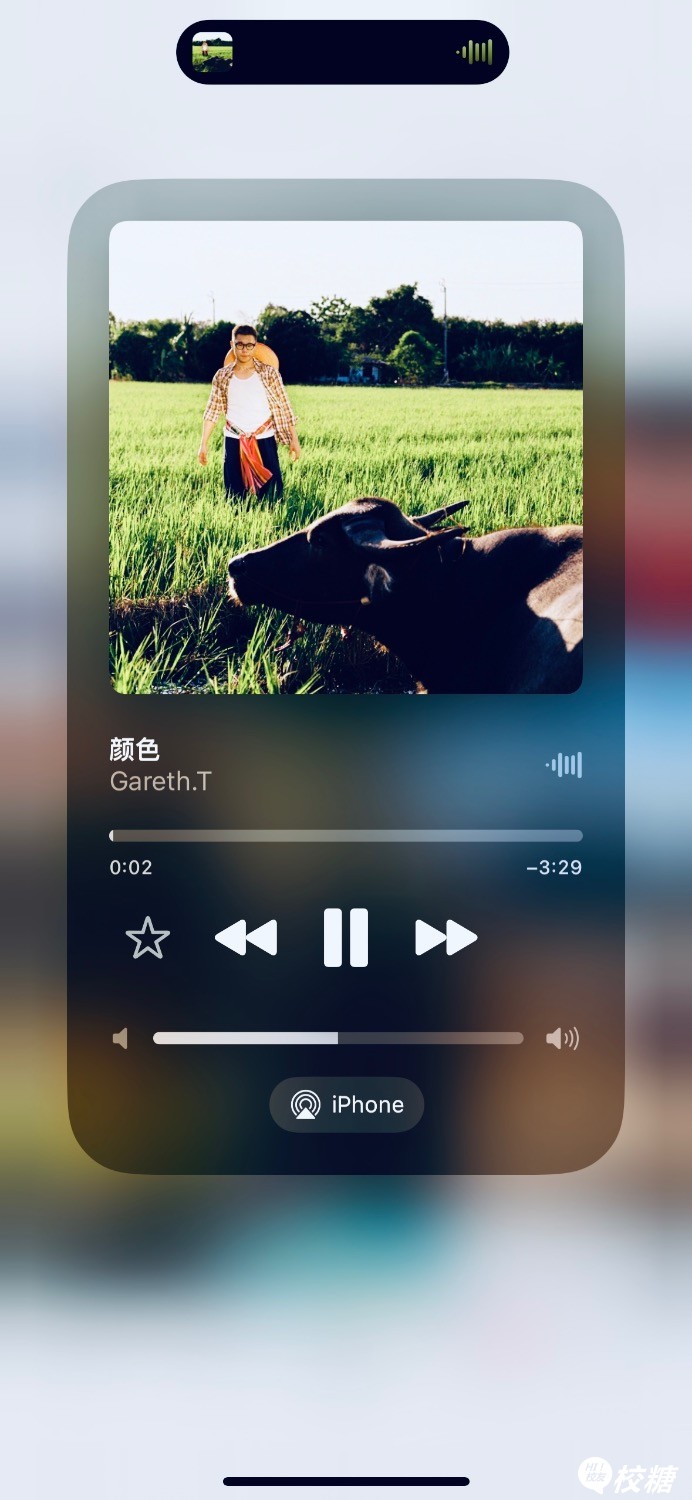Set volume on the volume slider

point(338,1039)
